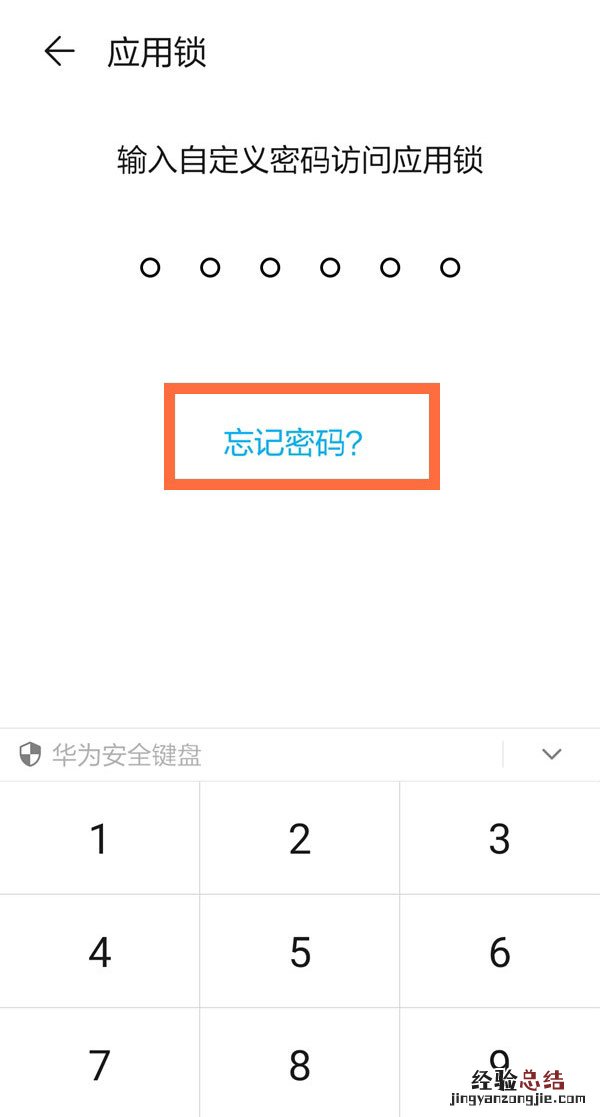Collapse the Huawei secure keyboard
The image size is (600, 1117).
(x=552, y=754)
